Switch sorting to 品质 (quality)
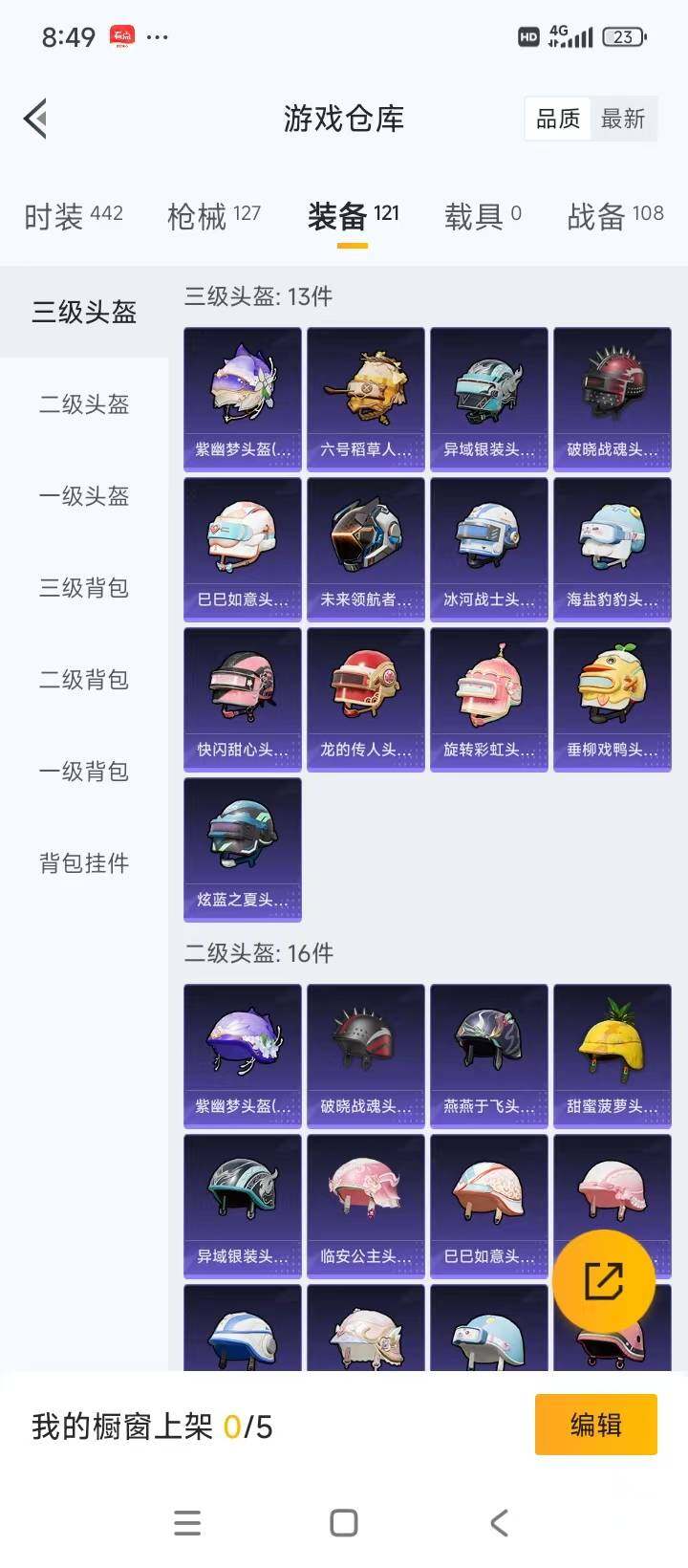The height and width of the screenshot is (1568, 688). (559, 119)
